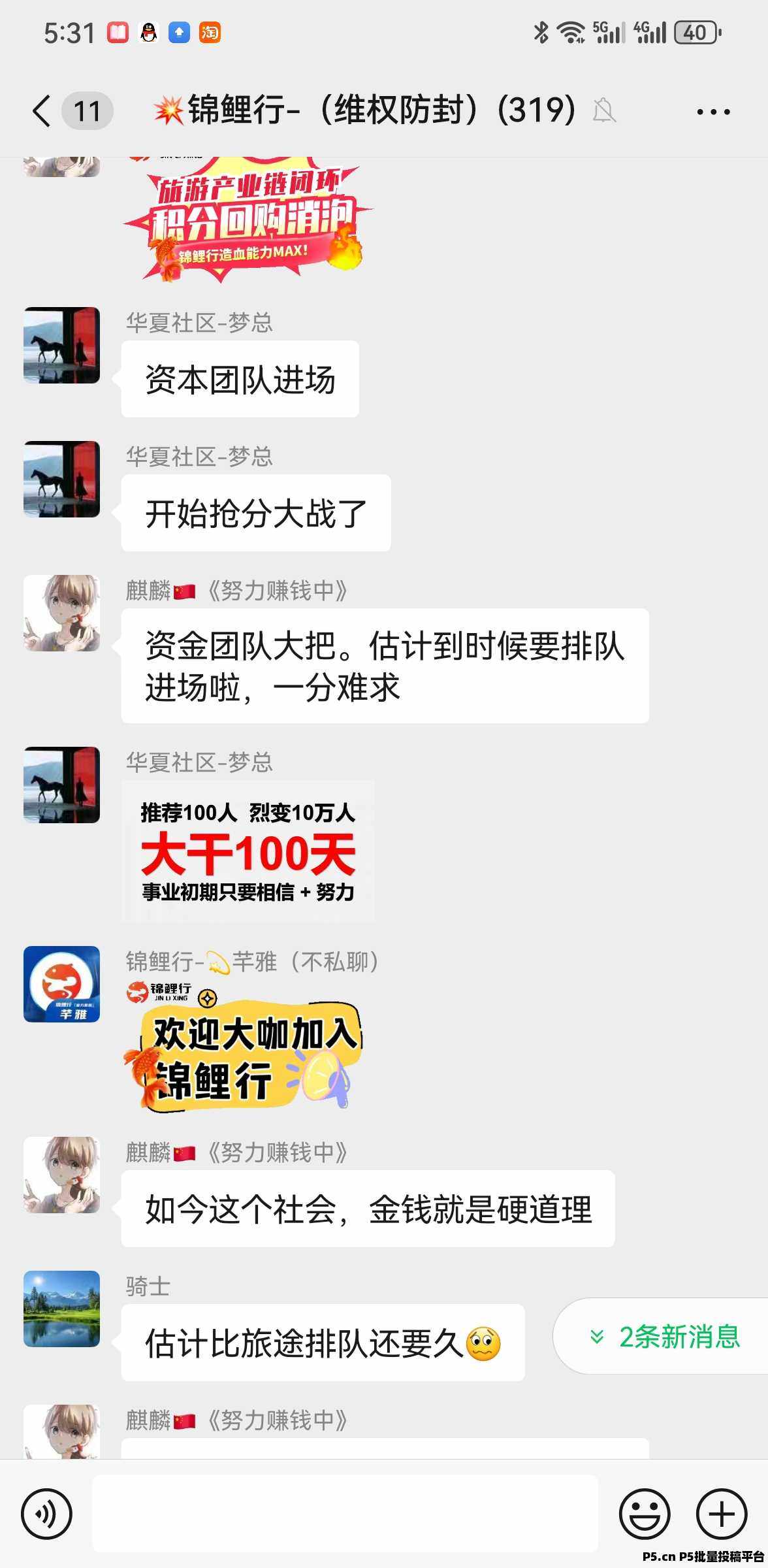Open the avatar beside 金钱就是硬道理 message
Screen dimensions: 768x1568
click(x=61, y=1175)
